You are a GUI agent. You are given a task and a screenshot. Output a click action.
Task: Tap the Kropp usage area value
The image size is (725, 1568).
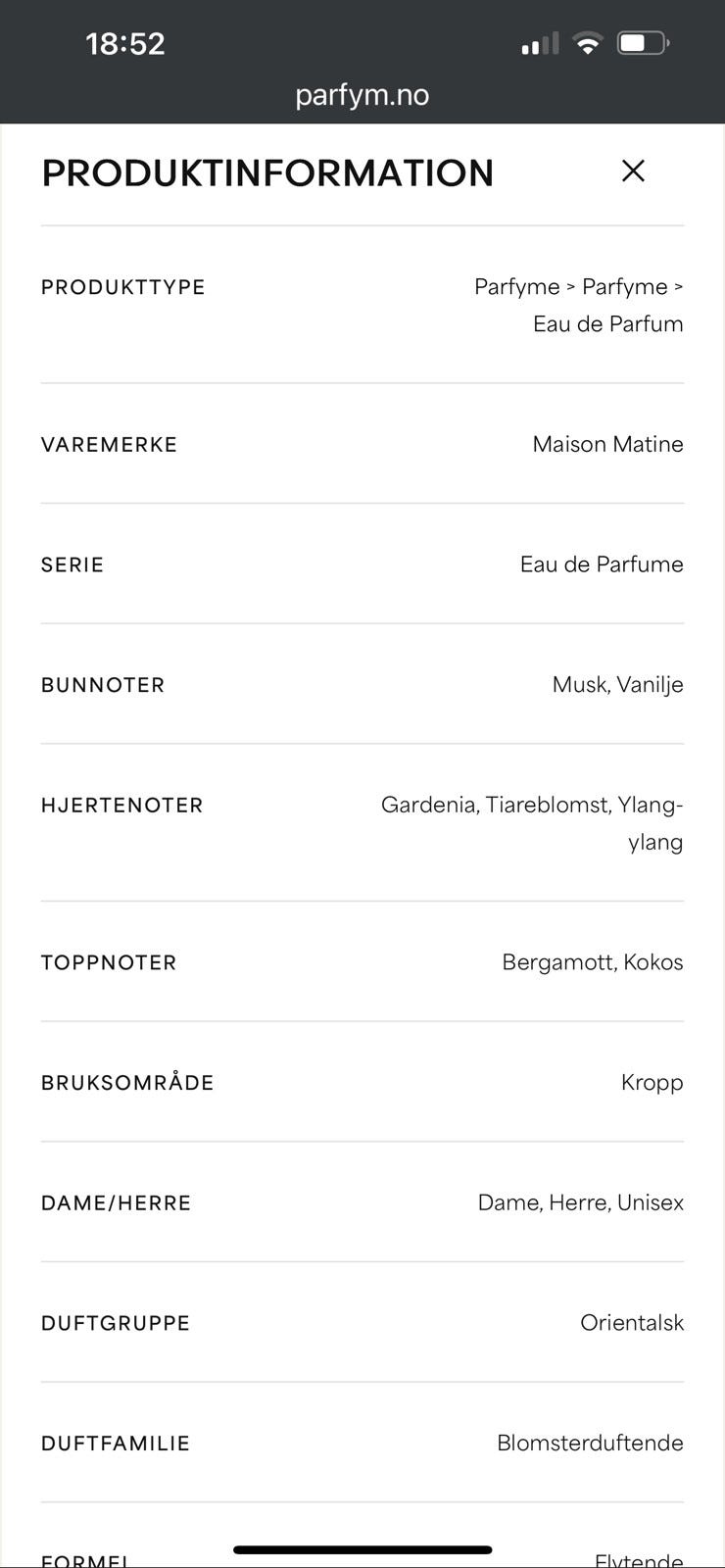[652, 1082]
